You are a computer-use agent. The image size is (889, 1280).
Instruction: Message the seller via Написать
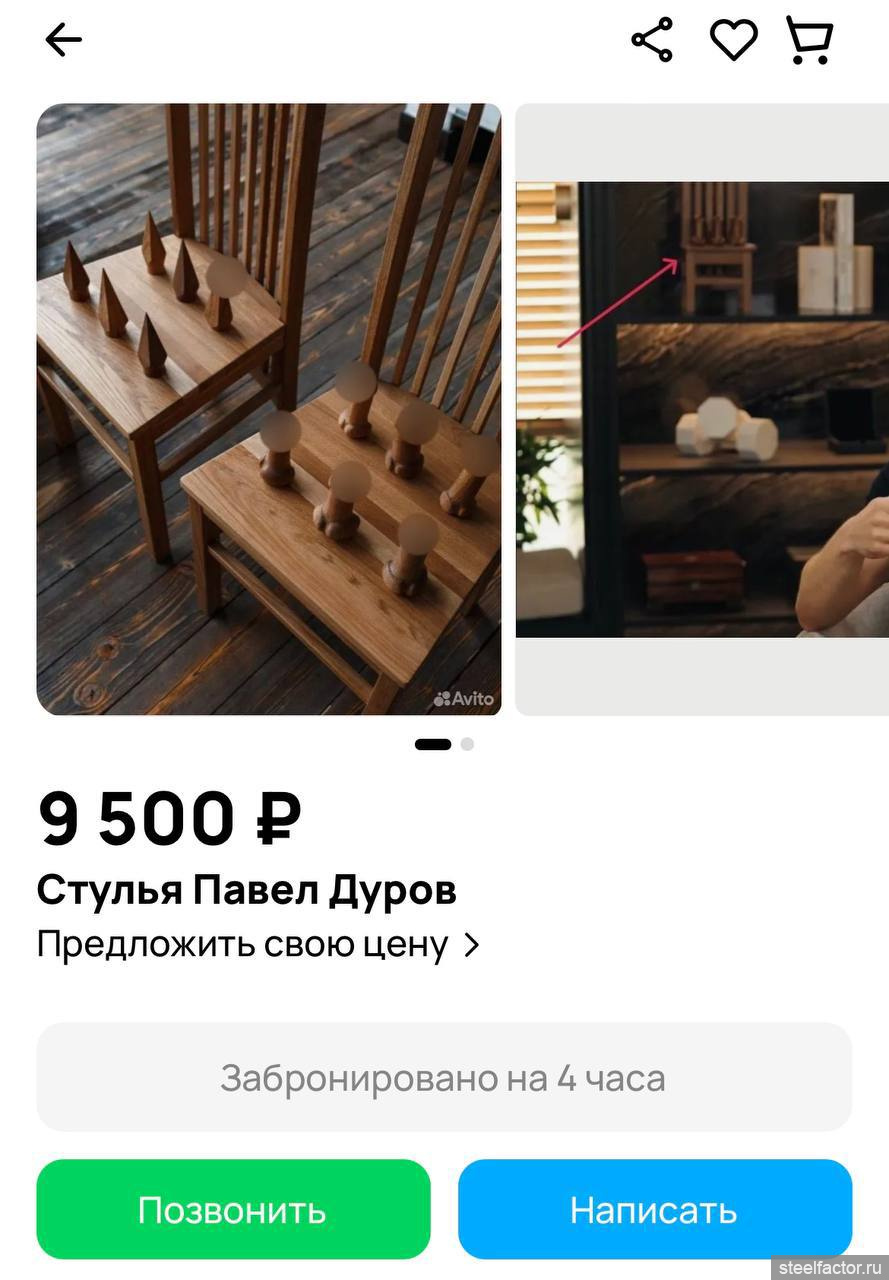pos(654,1209)
